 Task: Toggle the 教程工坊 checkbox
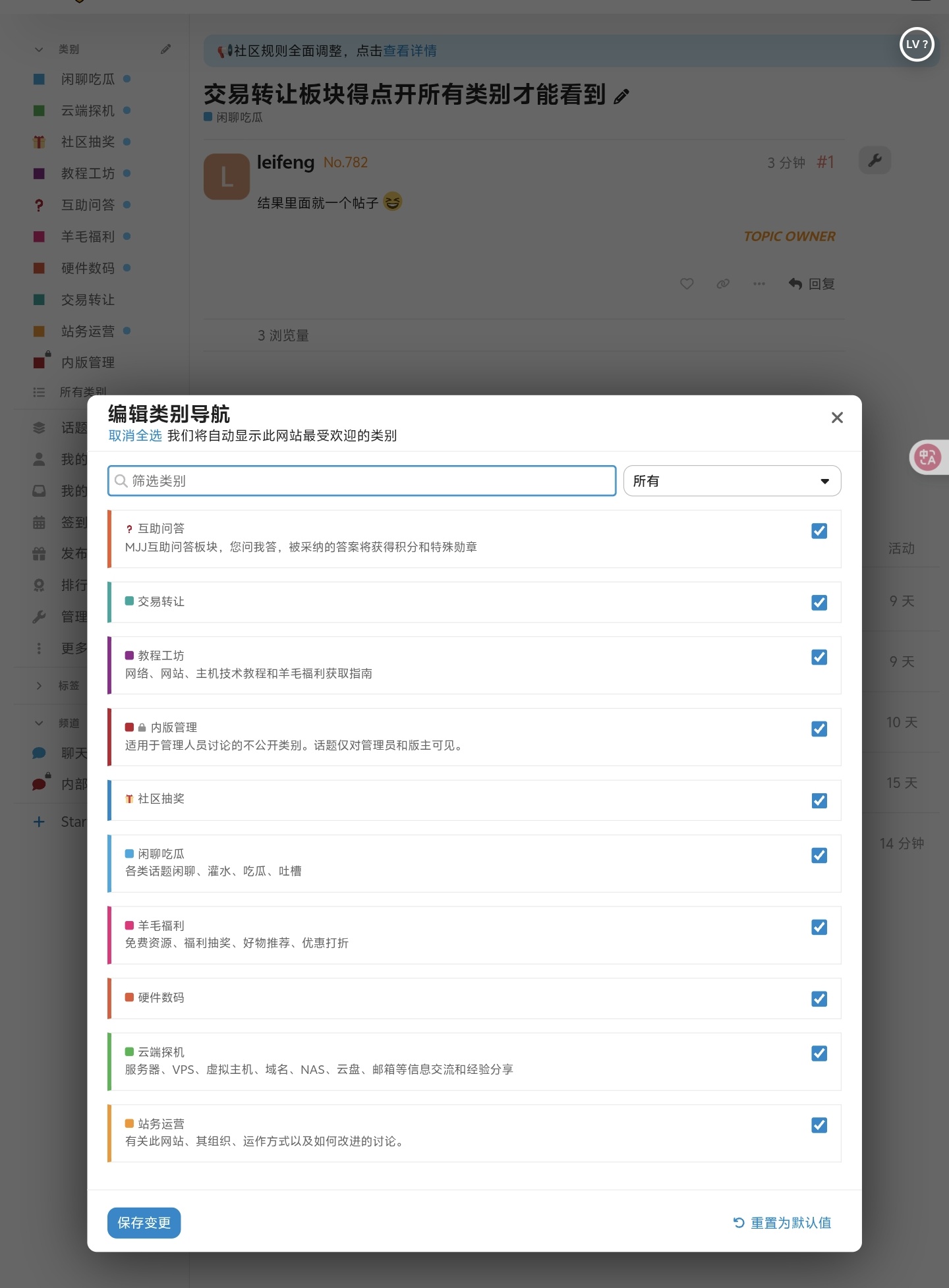(819, 658)
